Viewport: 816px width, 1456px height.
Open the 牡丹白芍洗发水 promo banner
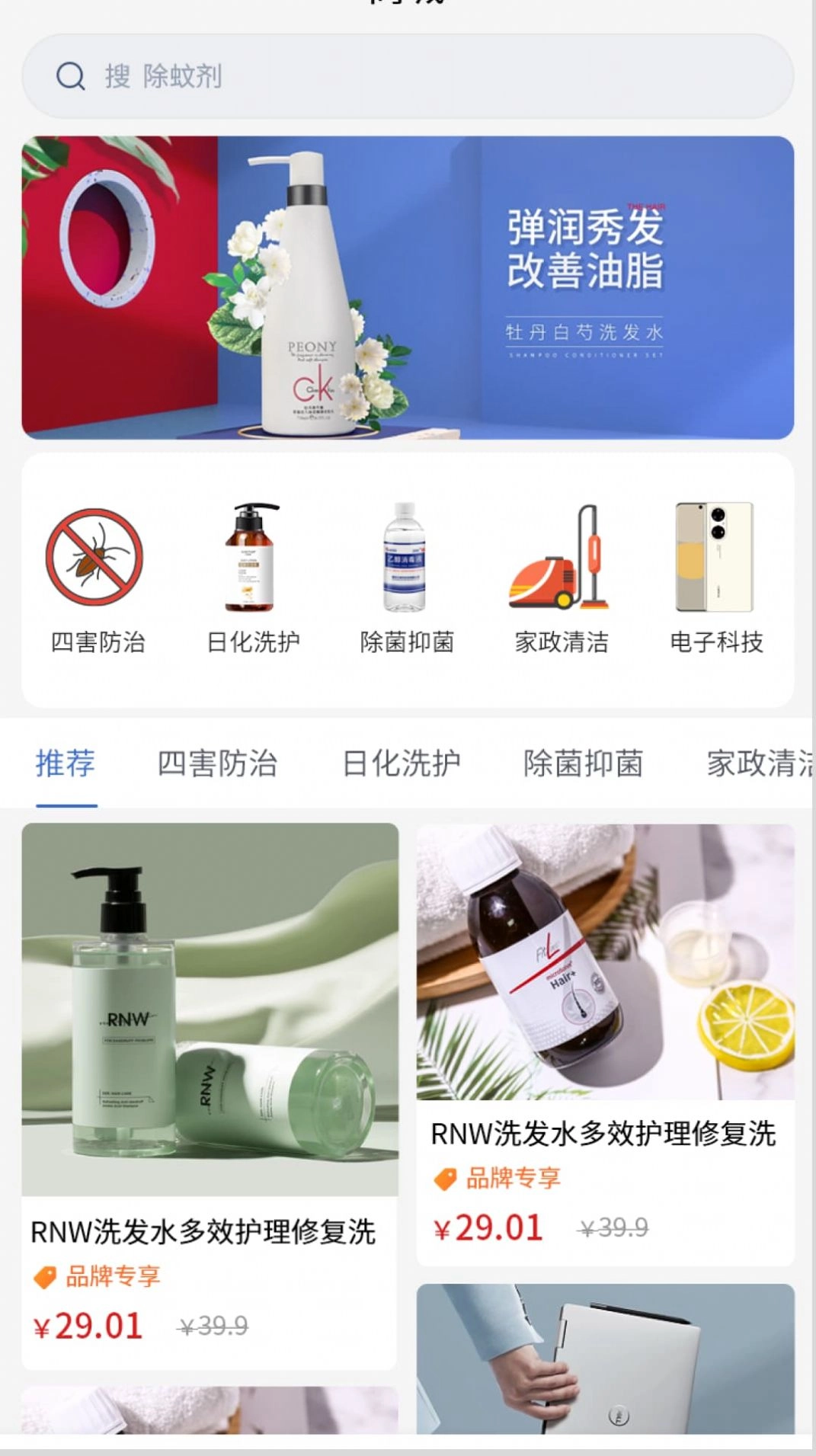coord(408,287)
